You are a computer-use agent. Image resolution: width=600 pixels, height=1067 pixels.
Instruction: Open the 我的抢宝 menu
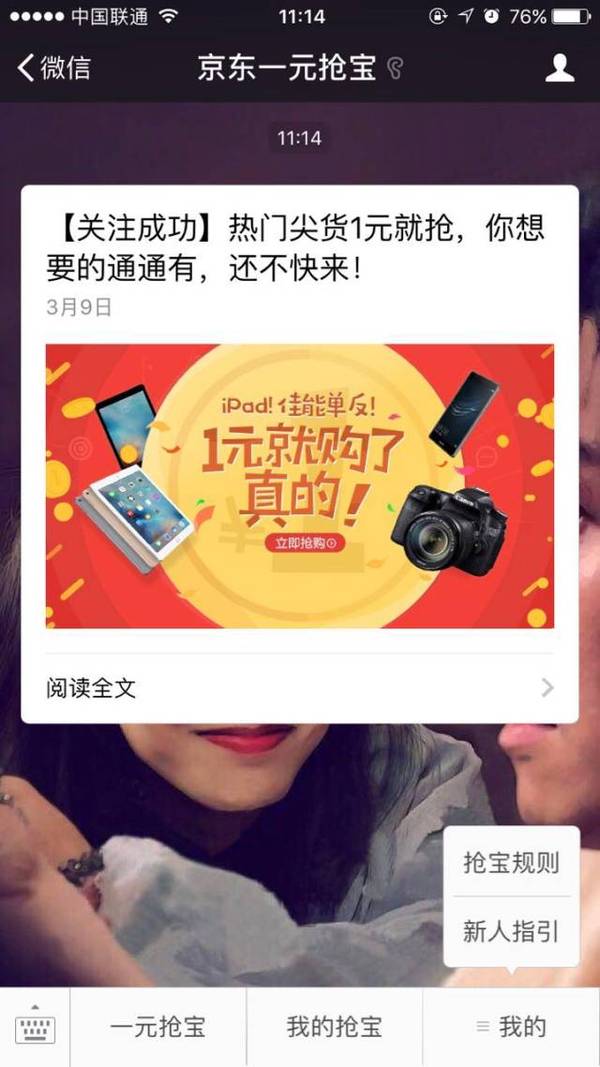click(334, 1027)
